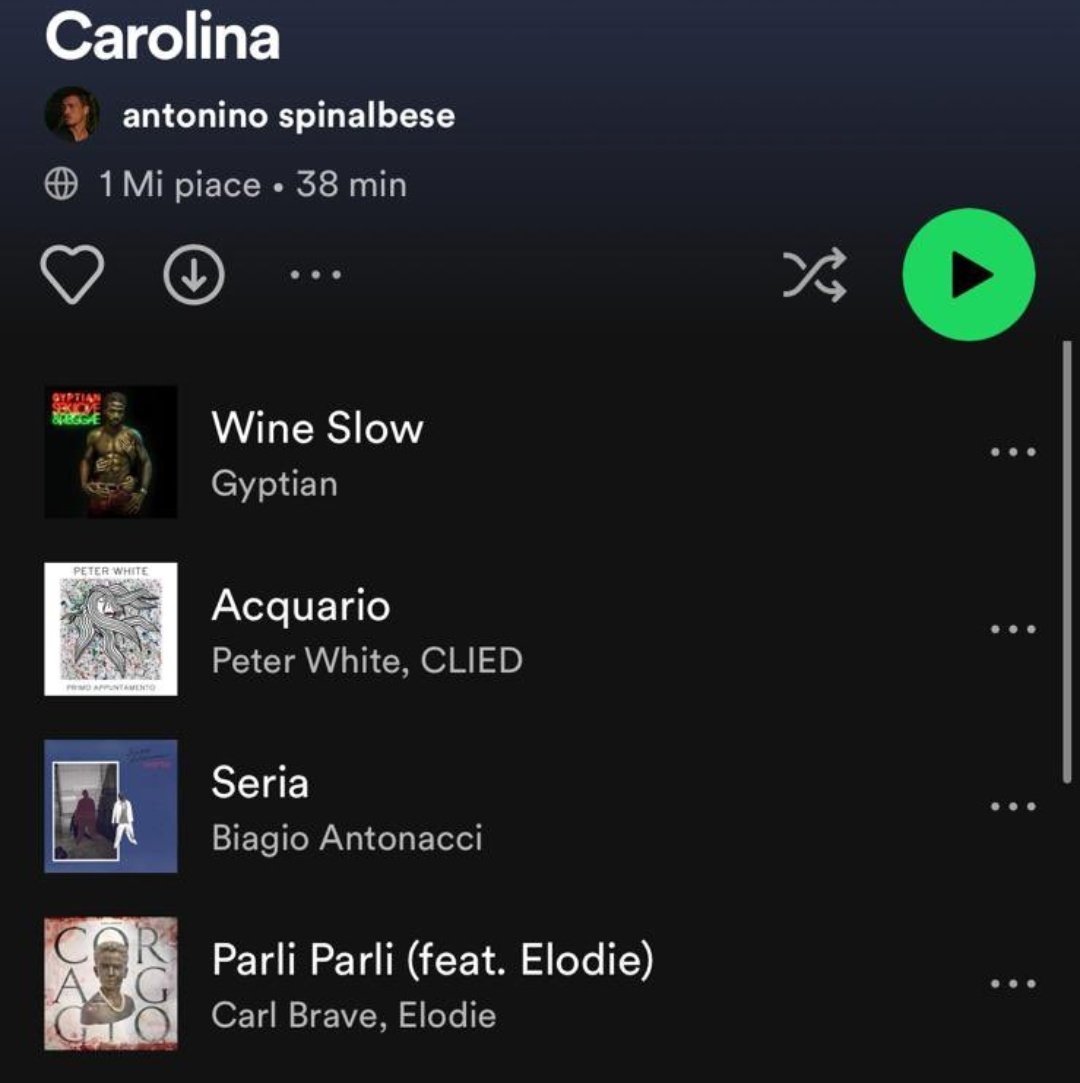The image size is (1080, 1083).
Task: Toggle shuffle mode
Action: click(x=814, y=275)
